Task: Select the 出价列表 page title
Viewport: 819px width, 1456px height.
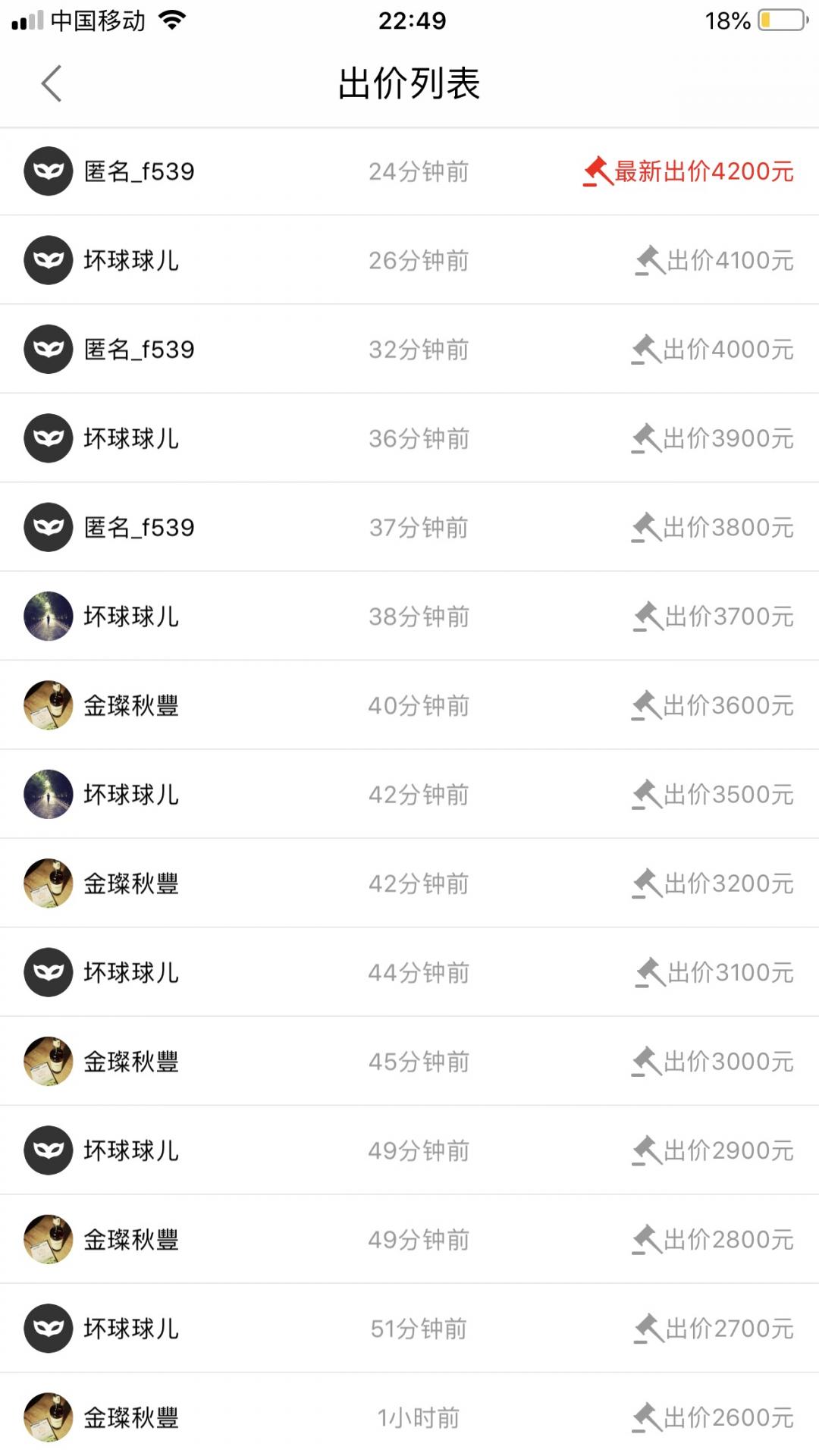Action: (x=409, y=83)
